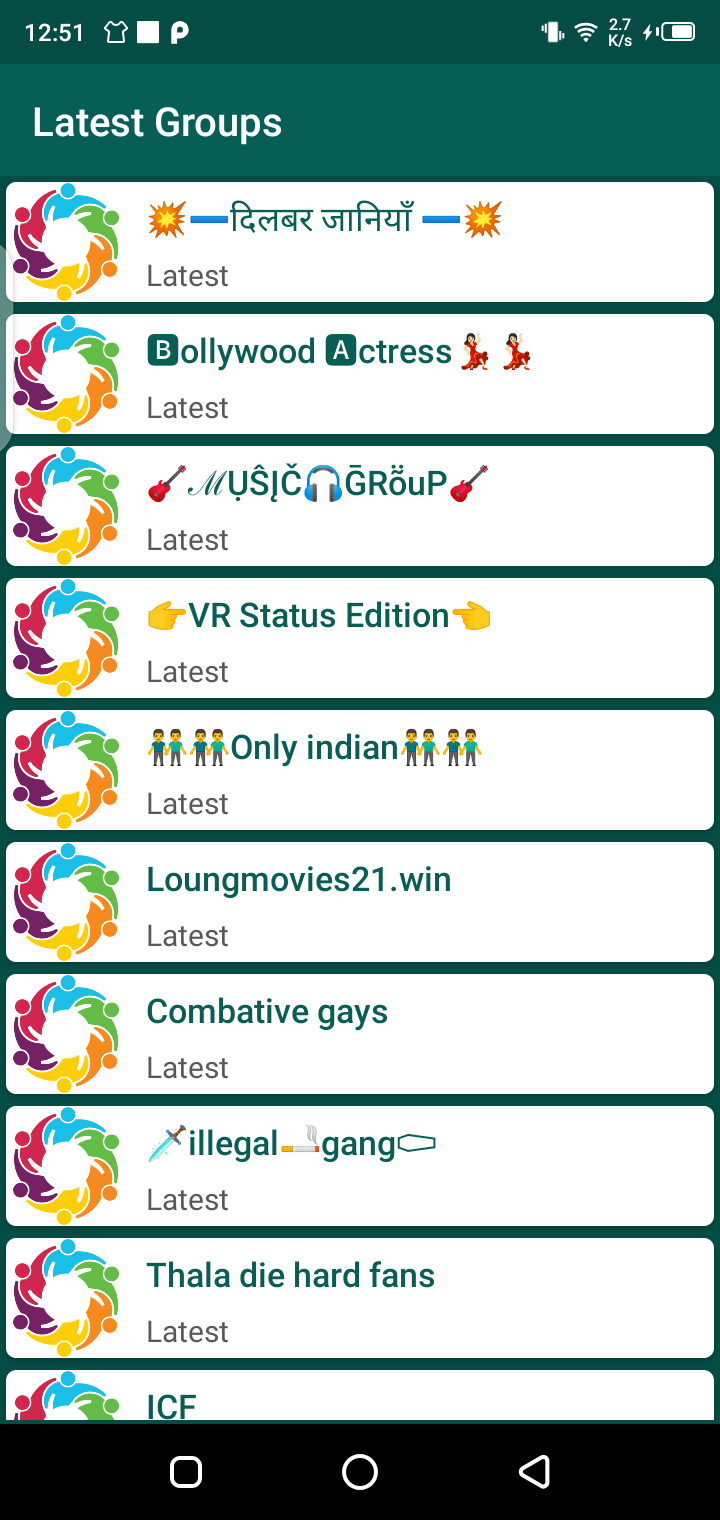The width and height of the screenshot is (720, 1520).
Task: Go to the home screen
Action: (x=360, y=1471)
